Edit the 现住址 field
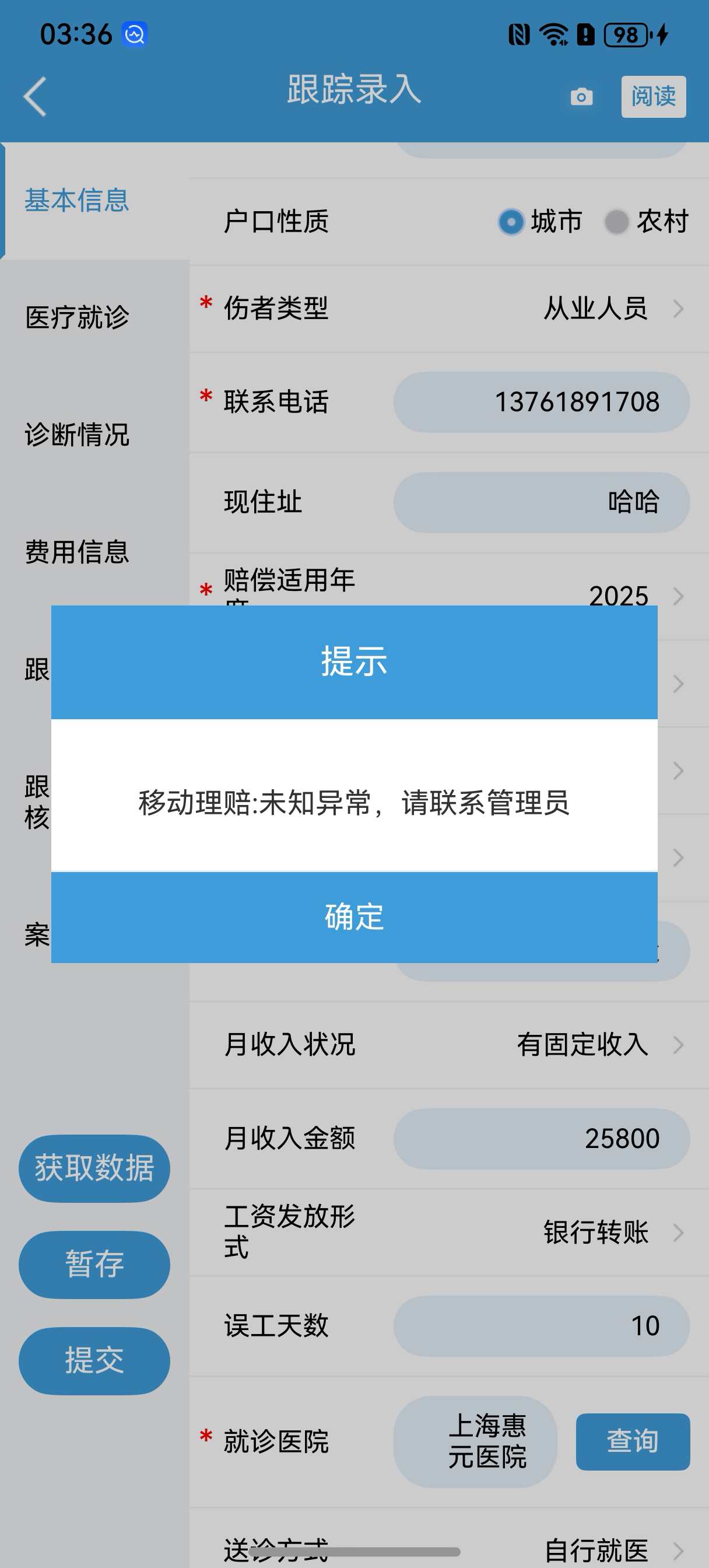The width and height of the screenshot is (709, 1568). [x=541, y=502]
